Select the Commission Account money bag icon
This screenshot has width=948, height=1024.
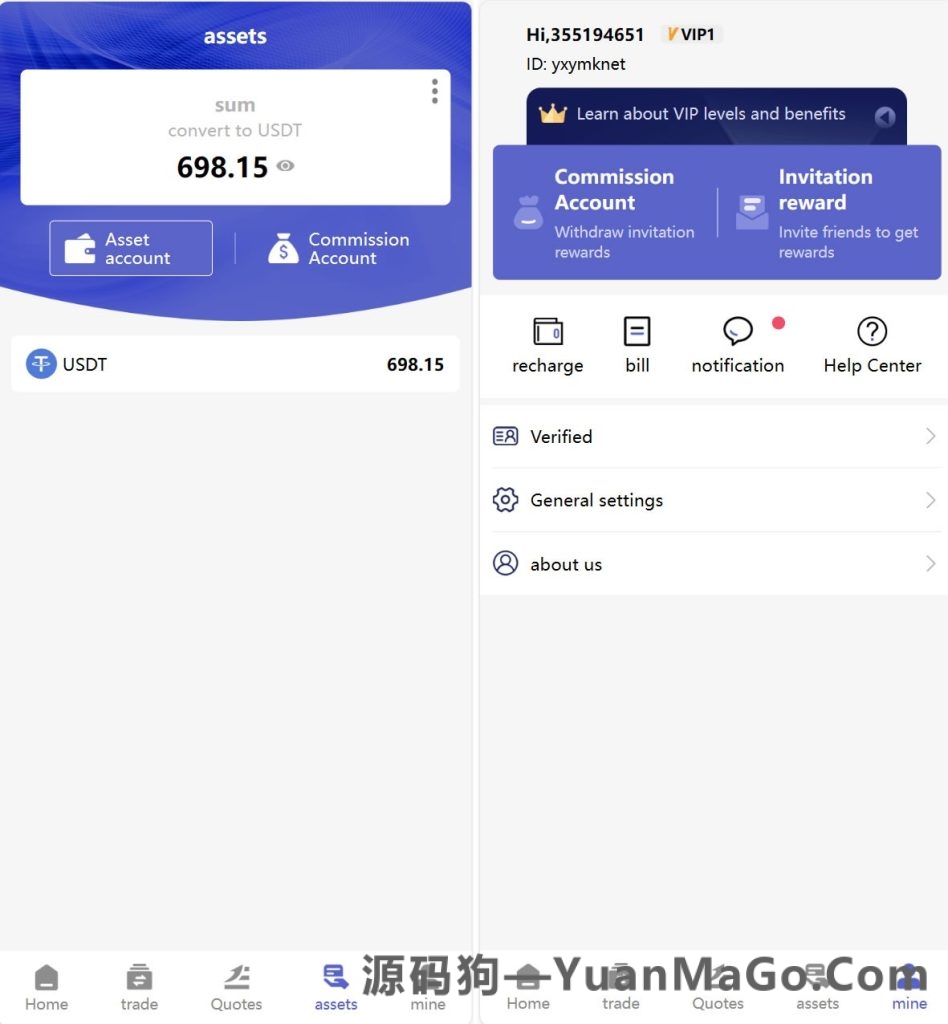[x=527, y=213]
